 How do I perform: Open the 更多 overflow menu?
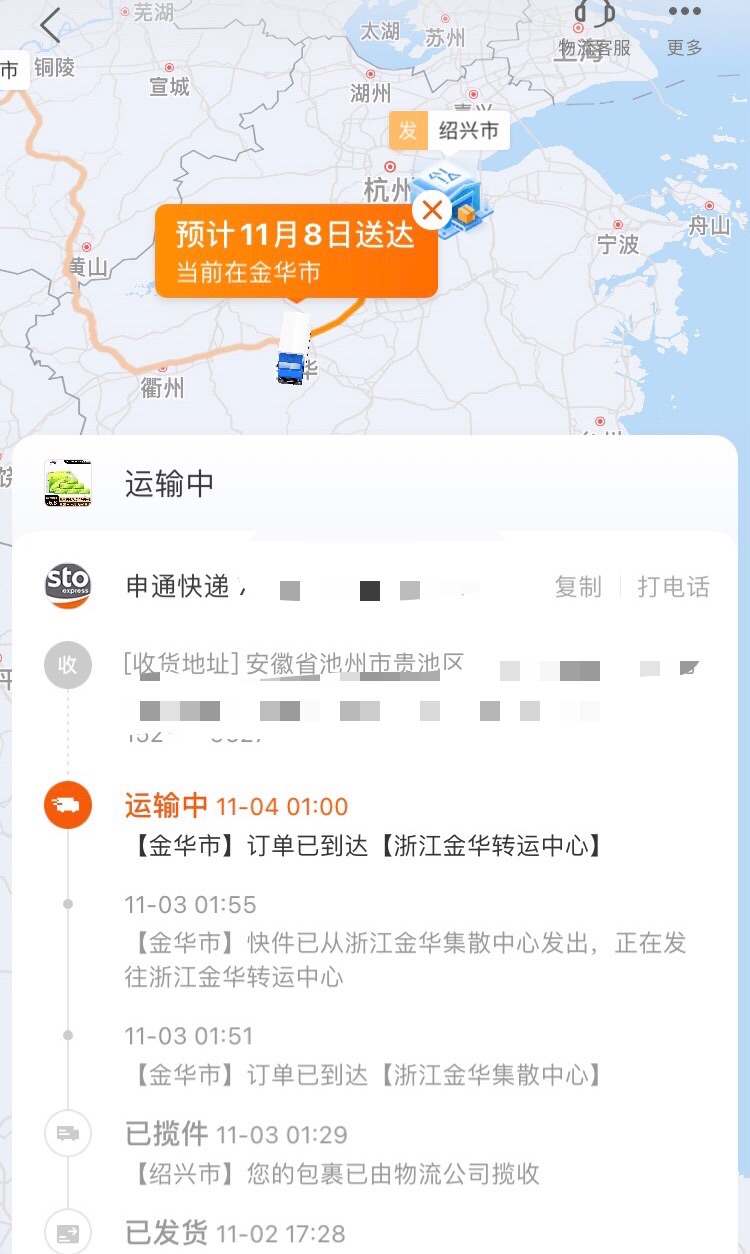tap(685, 28)
